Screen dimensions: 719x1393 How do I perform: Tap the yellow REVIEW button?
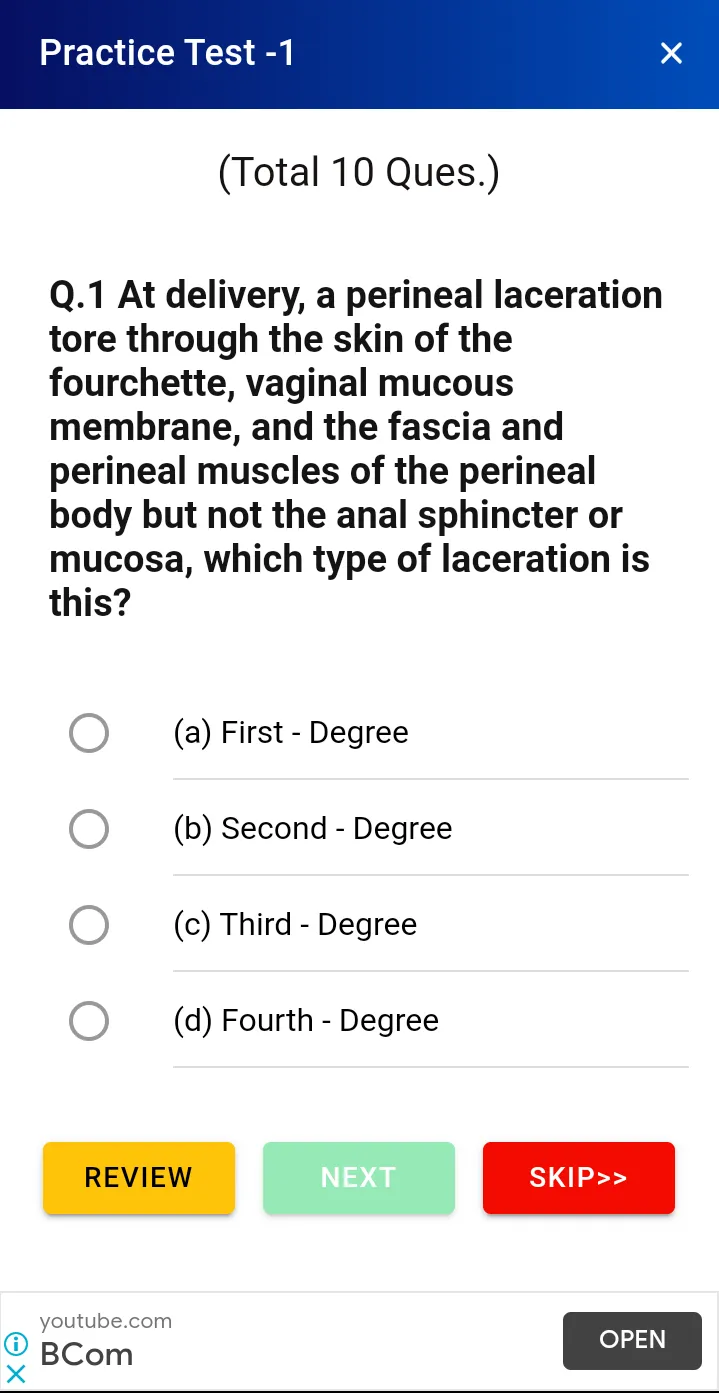click(x=139, y=1178)
